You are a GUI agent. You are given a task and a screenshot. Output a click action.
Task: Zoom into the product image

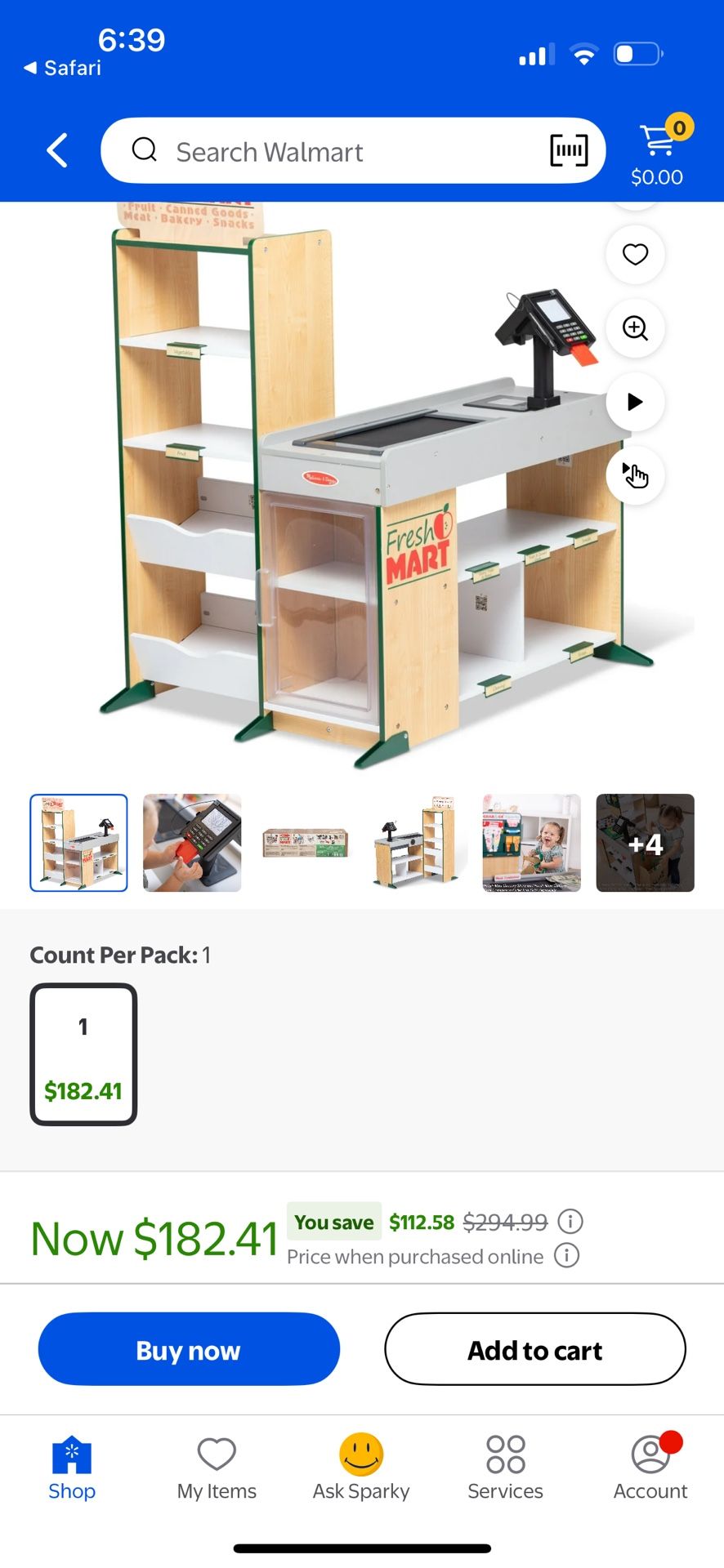click(x=635, y=328)
